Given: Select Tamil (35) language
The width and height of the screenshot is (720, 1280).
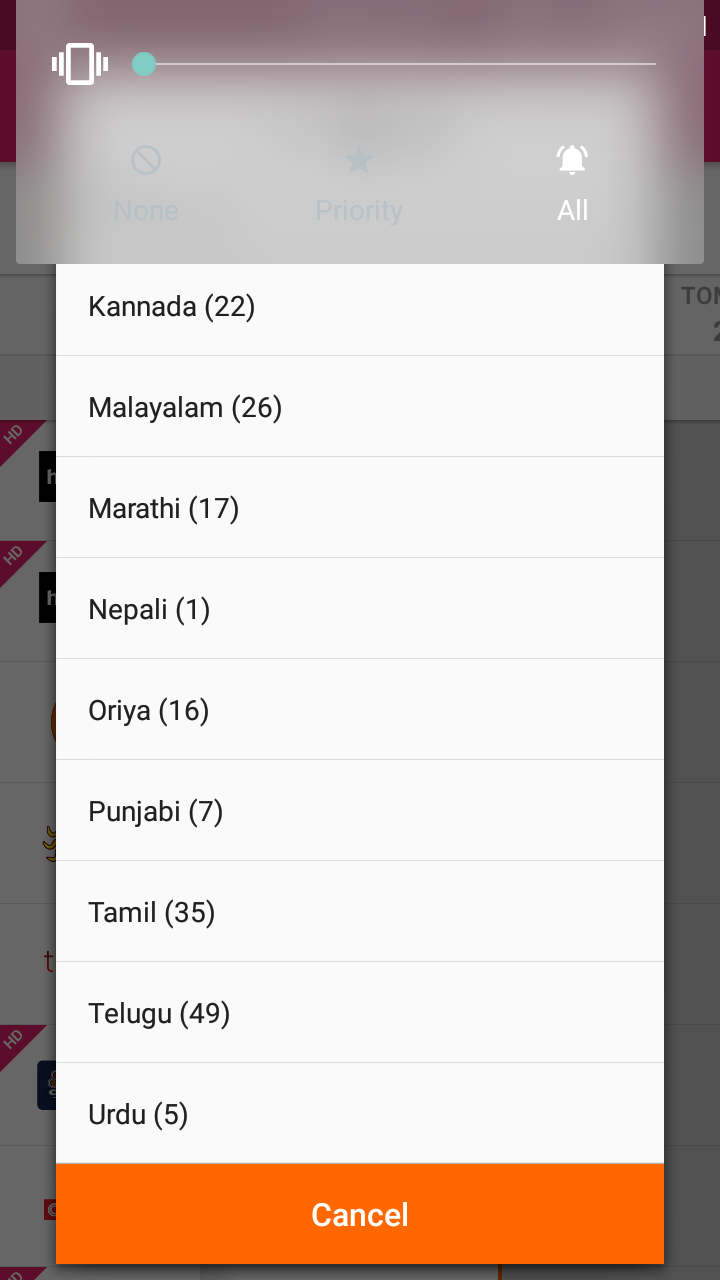Looking at the screenshot, I should point(360,911).
